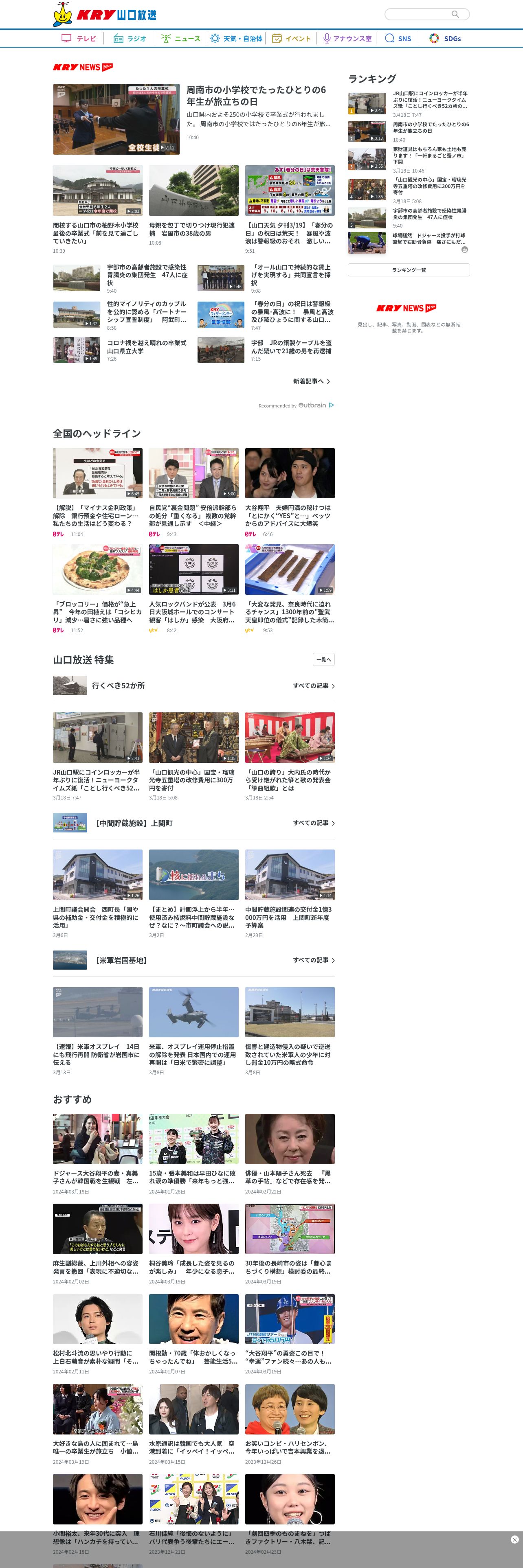
Task: View the ランキング一覧 full ranking list
Action: click(409, 269)
